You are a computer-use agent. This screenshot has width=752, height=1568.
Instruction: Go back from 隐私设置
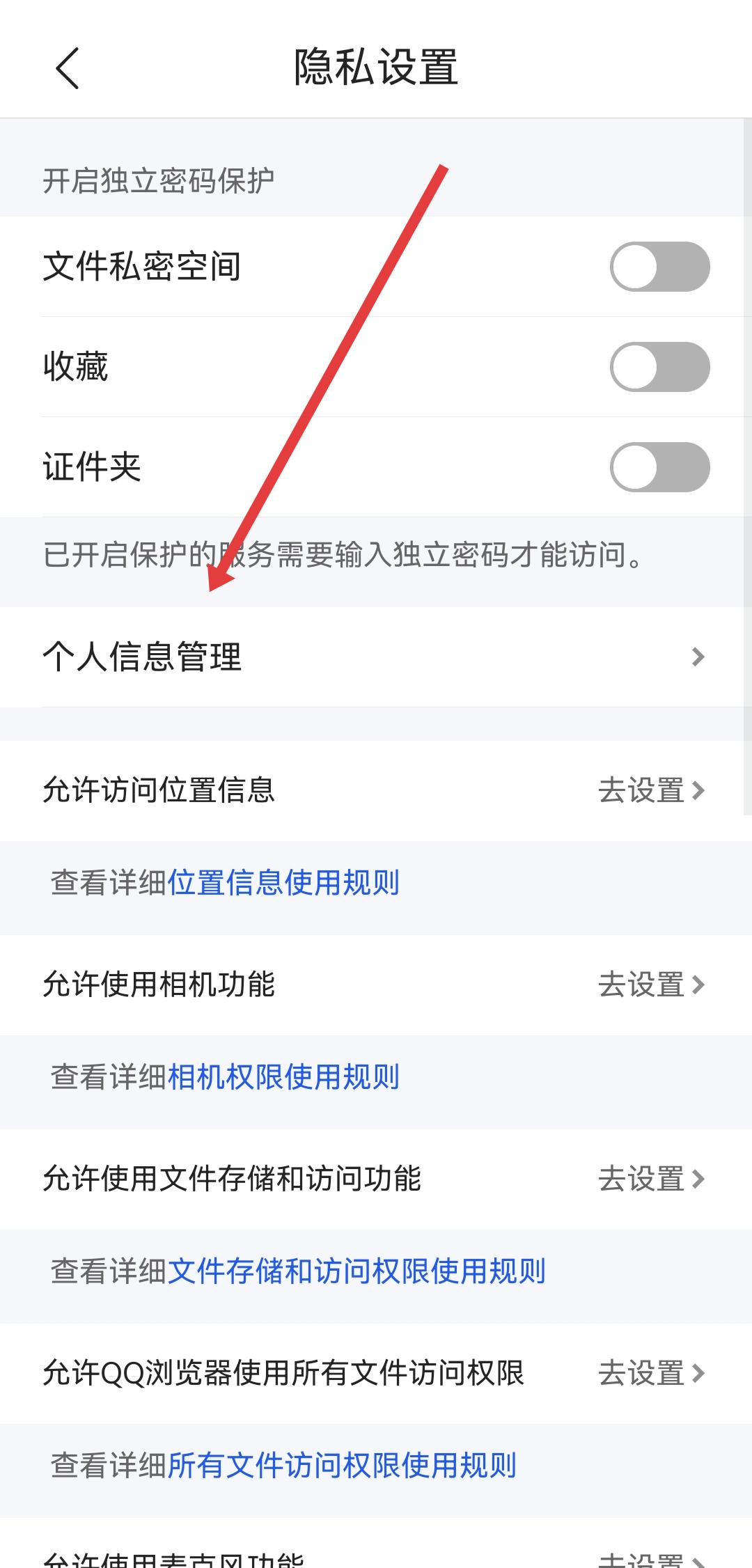click(68, 68)
